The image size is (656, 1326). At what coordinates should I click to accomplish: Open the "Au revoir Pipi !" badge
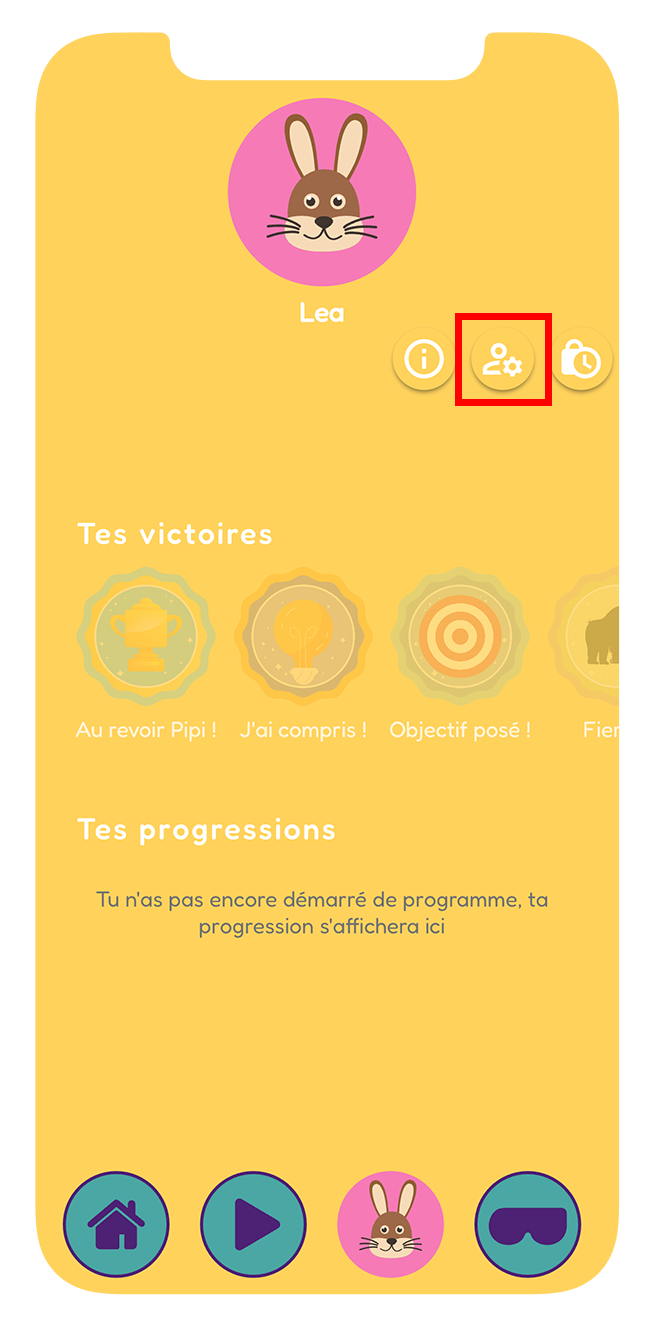tap(146, 637)
